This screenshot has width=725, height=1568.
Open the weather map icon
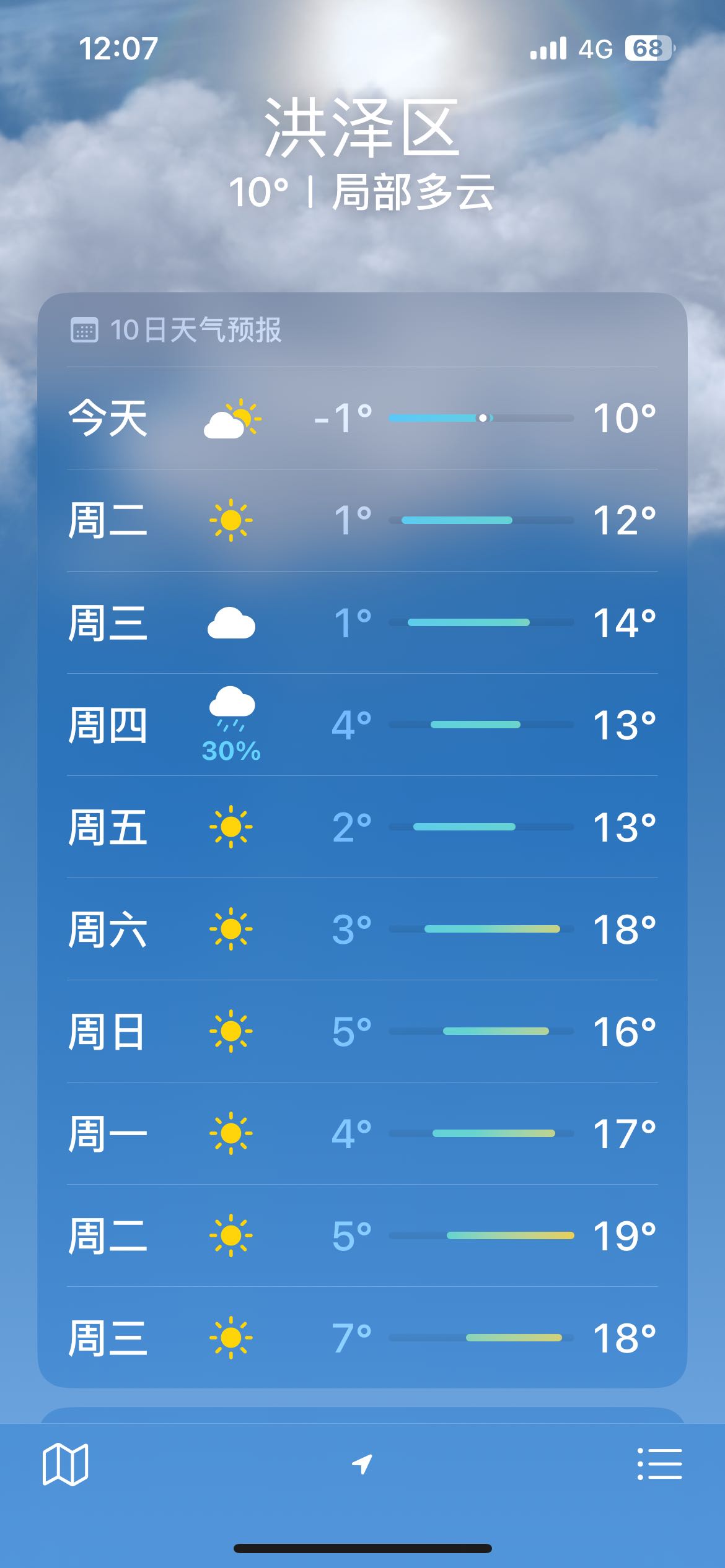[x=65, y=1465]
